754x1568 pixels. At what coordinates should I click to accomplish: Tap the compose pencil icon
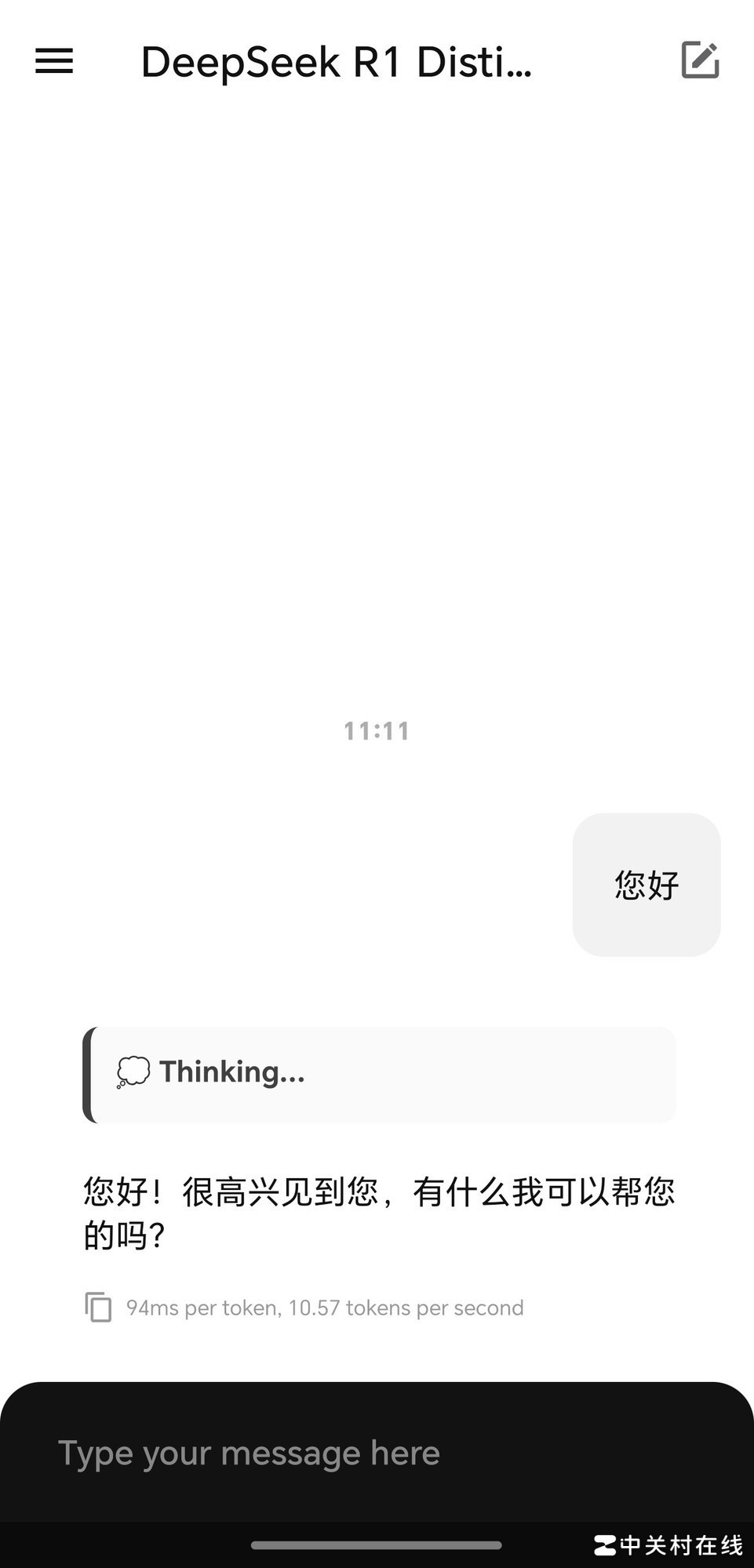tap(701, 60)
